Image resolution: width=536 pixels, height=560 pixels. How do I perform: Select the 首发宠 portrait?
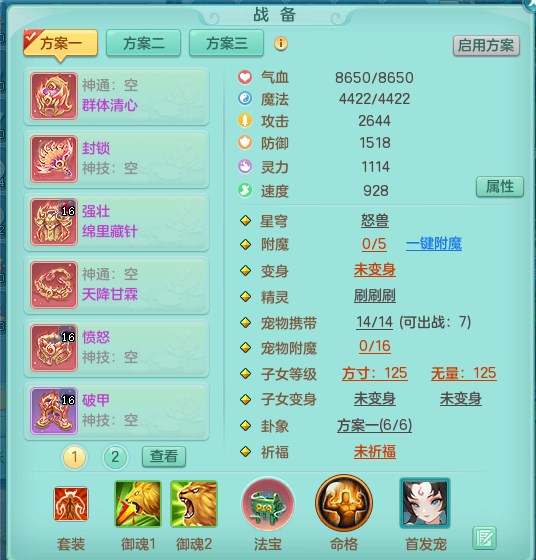pyautogui.click(x=425, y=503)
